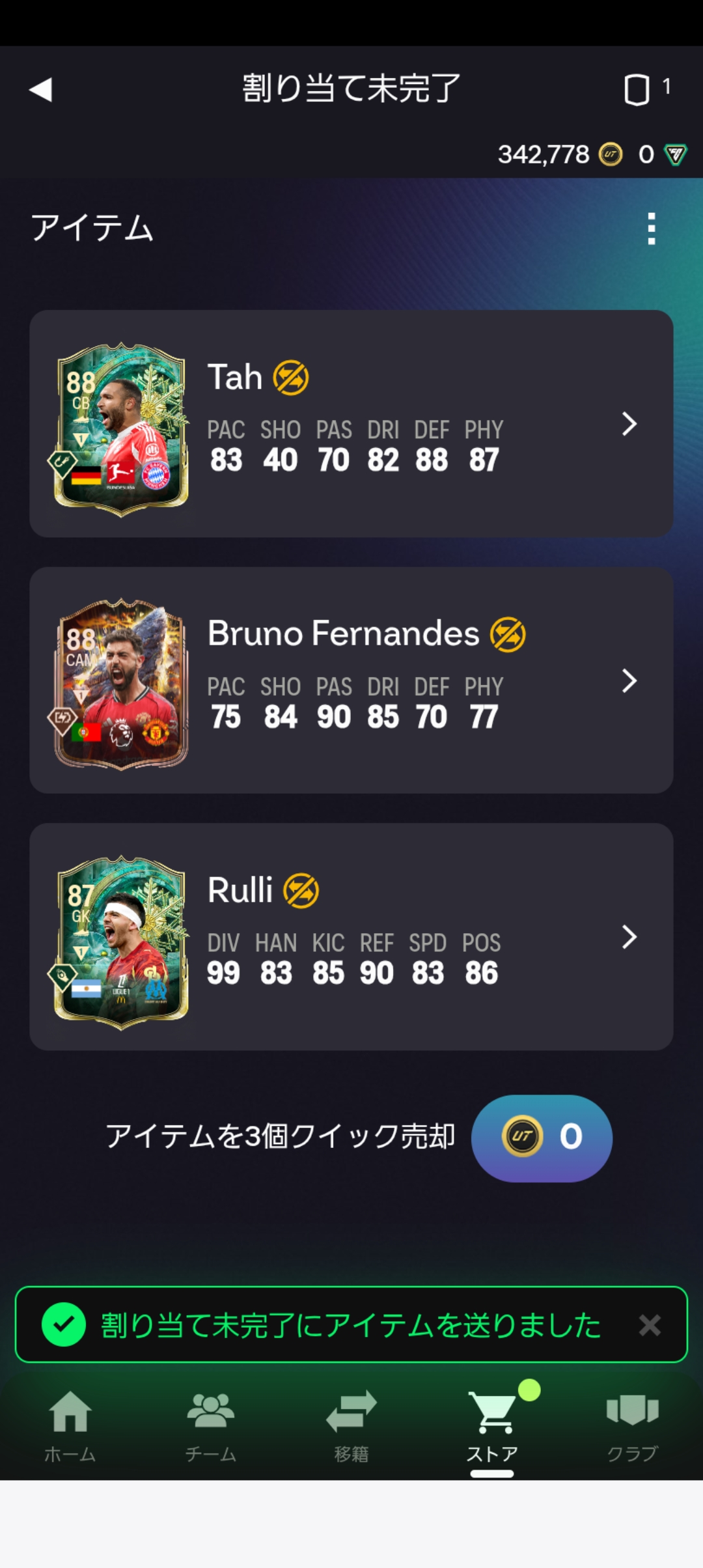Switch to the チーム tab

[210, 1426]
